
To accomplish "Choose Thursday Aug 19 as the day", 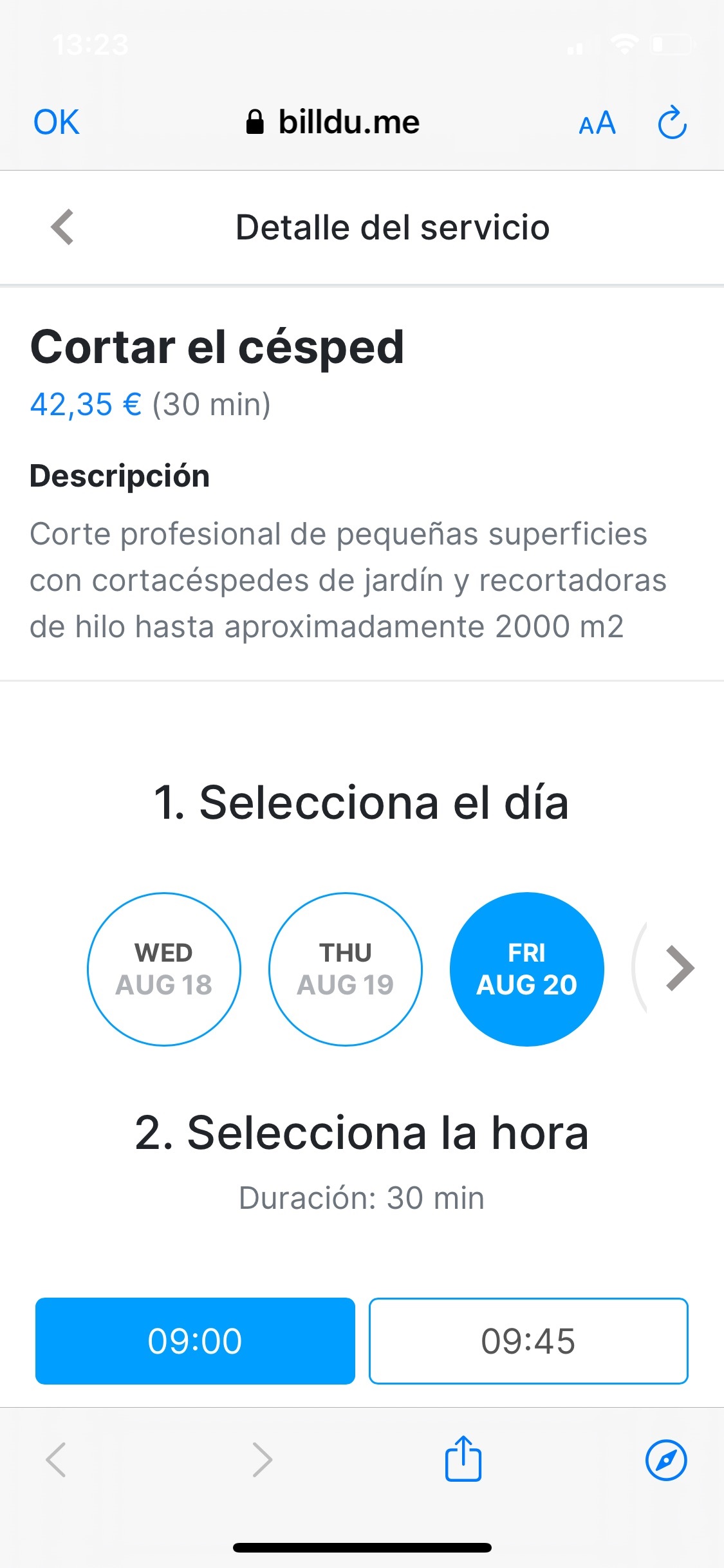I will click(346, 969).
